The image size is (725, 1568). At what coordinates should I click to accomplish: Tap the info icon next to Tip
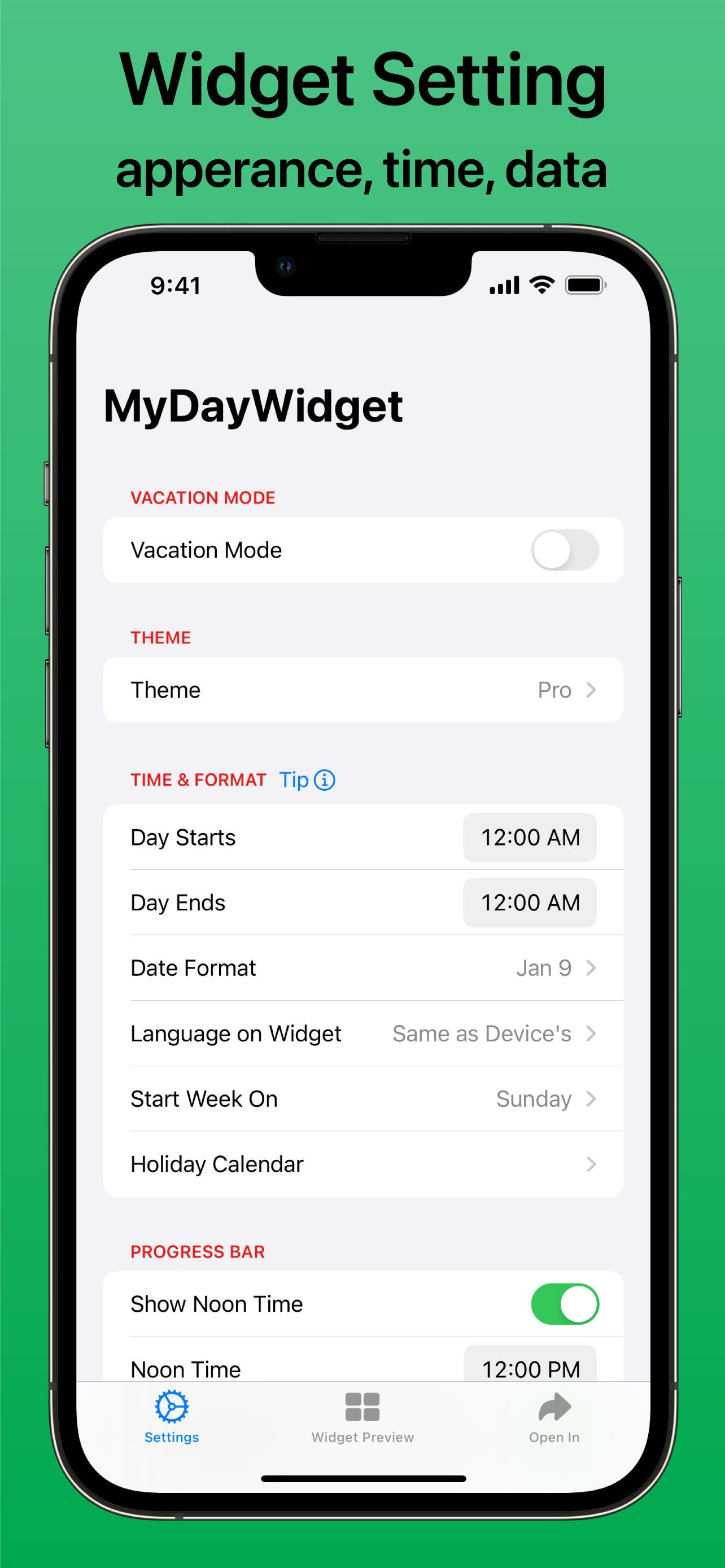click(x=324, y=779)
